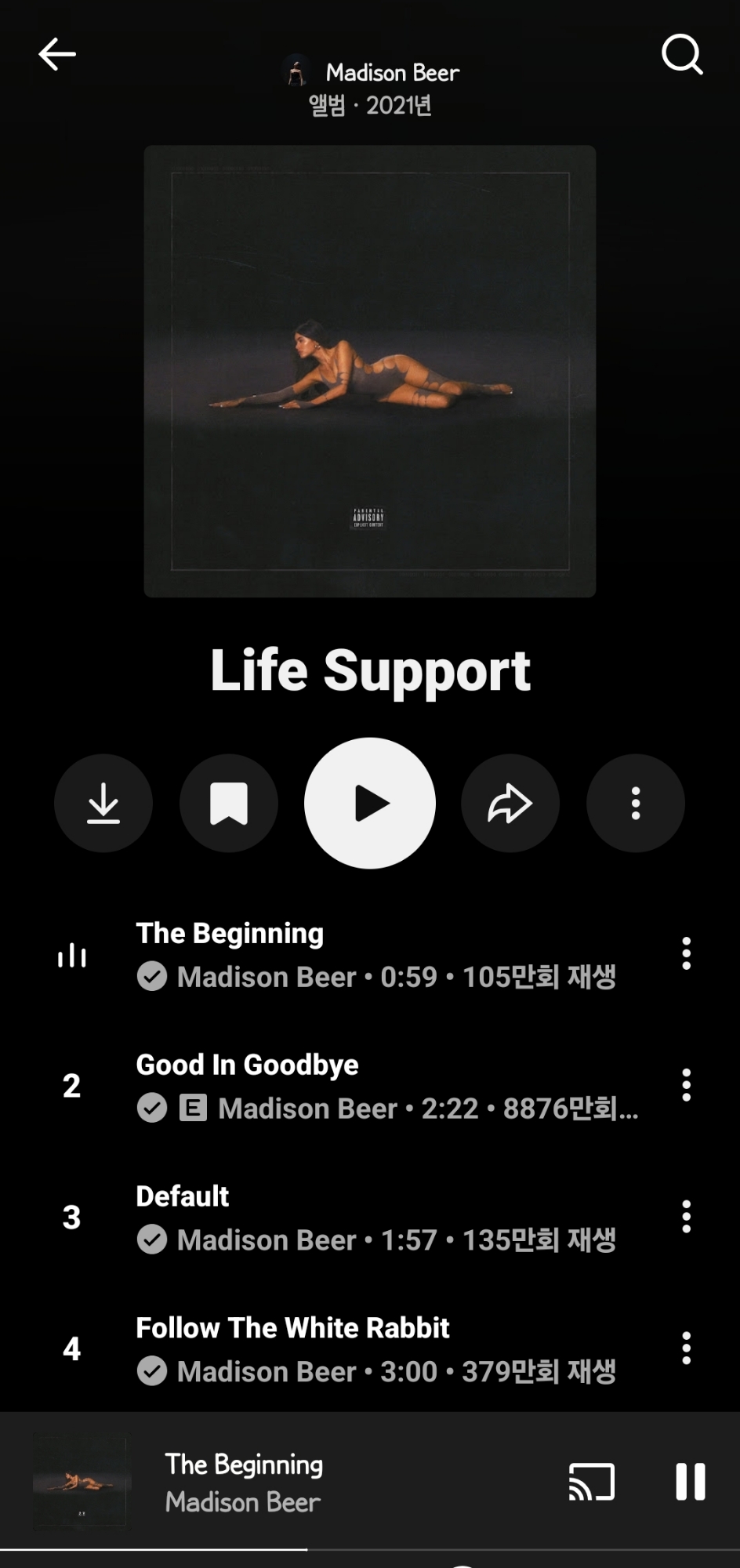This screenshot has width=740, height=1568.
Task: Cast the music to another device
Action: tap(592, 1482)
